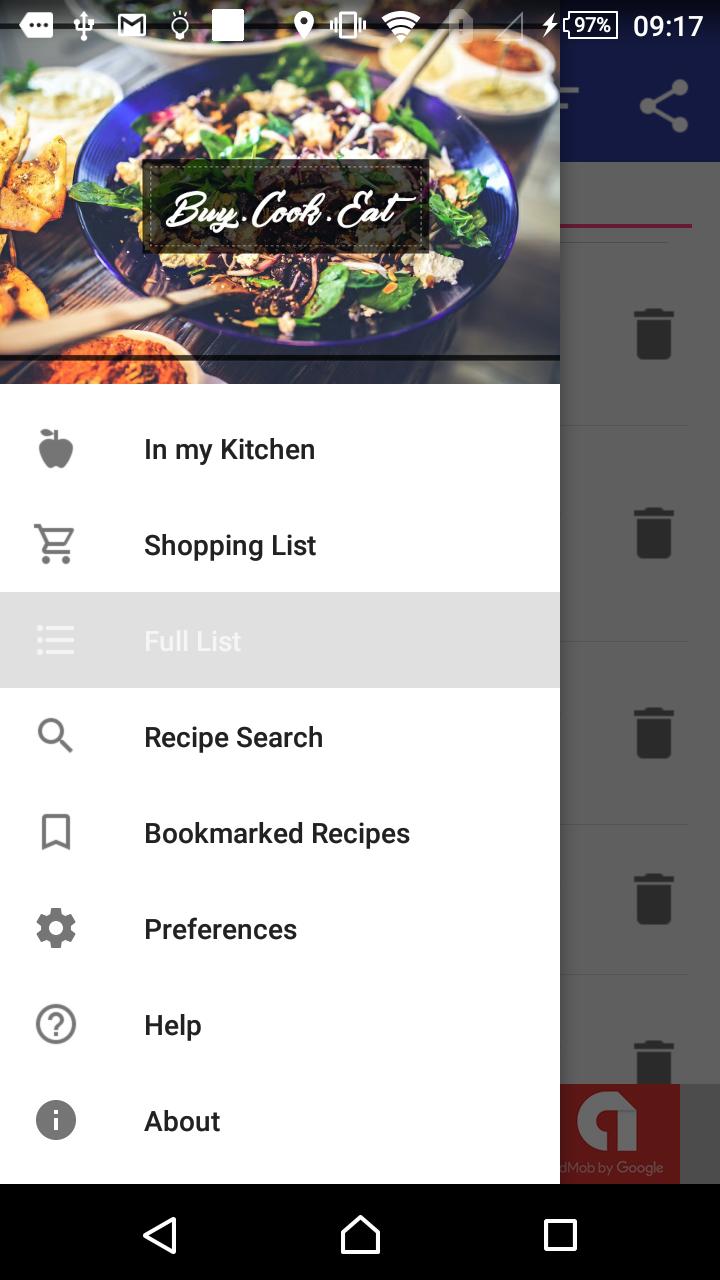Tap the Share icon in the top bar
The width and height of the screenshot is (720, 1280).
click(x=664, y=103)
